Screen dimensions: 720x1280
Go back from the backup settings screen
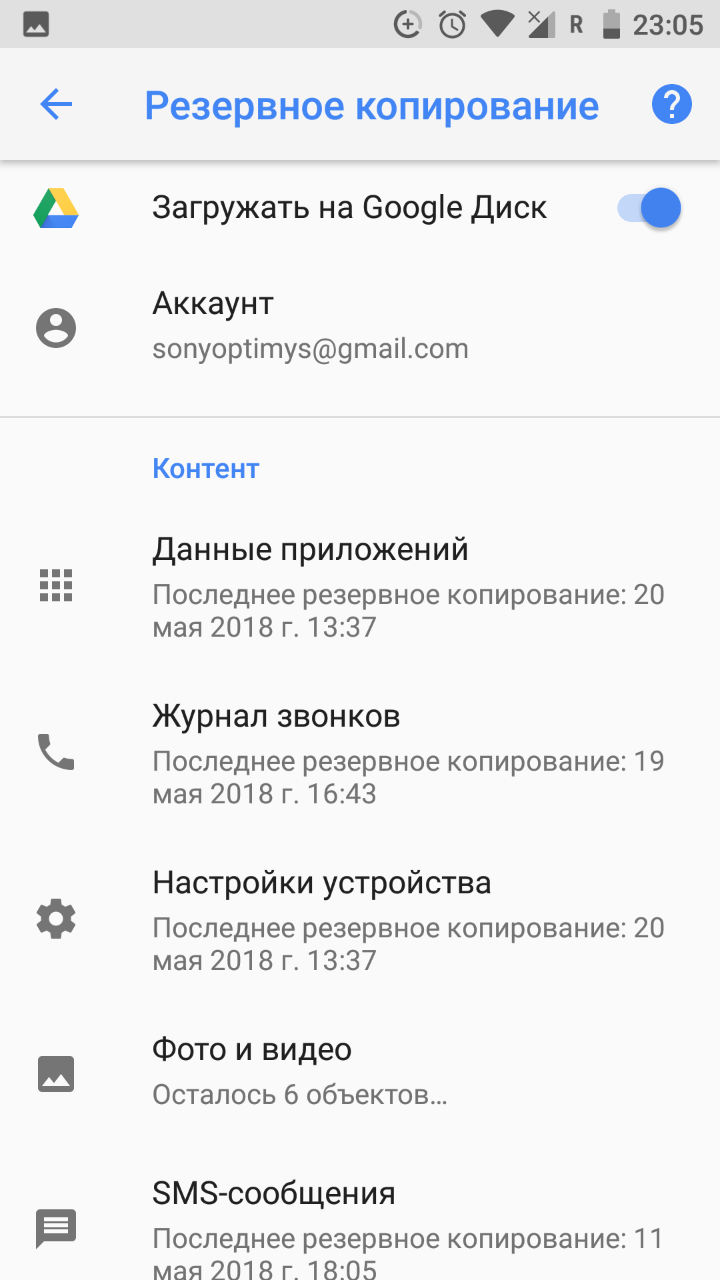tap(56, 105)
